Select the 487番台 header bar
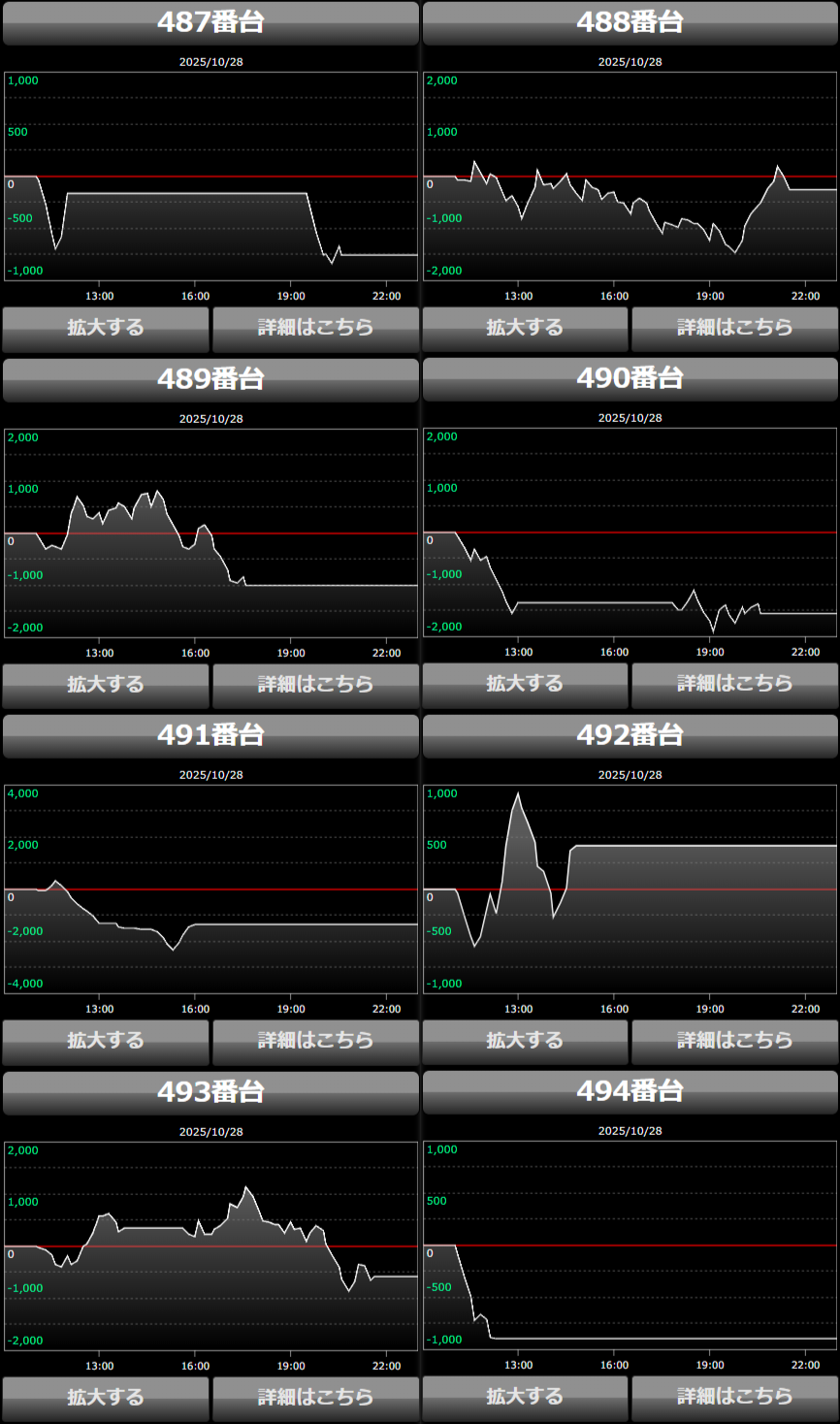The width and height of the screenshot is (840, 1424). pos(210,22)
